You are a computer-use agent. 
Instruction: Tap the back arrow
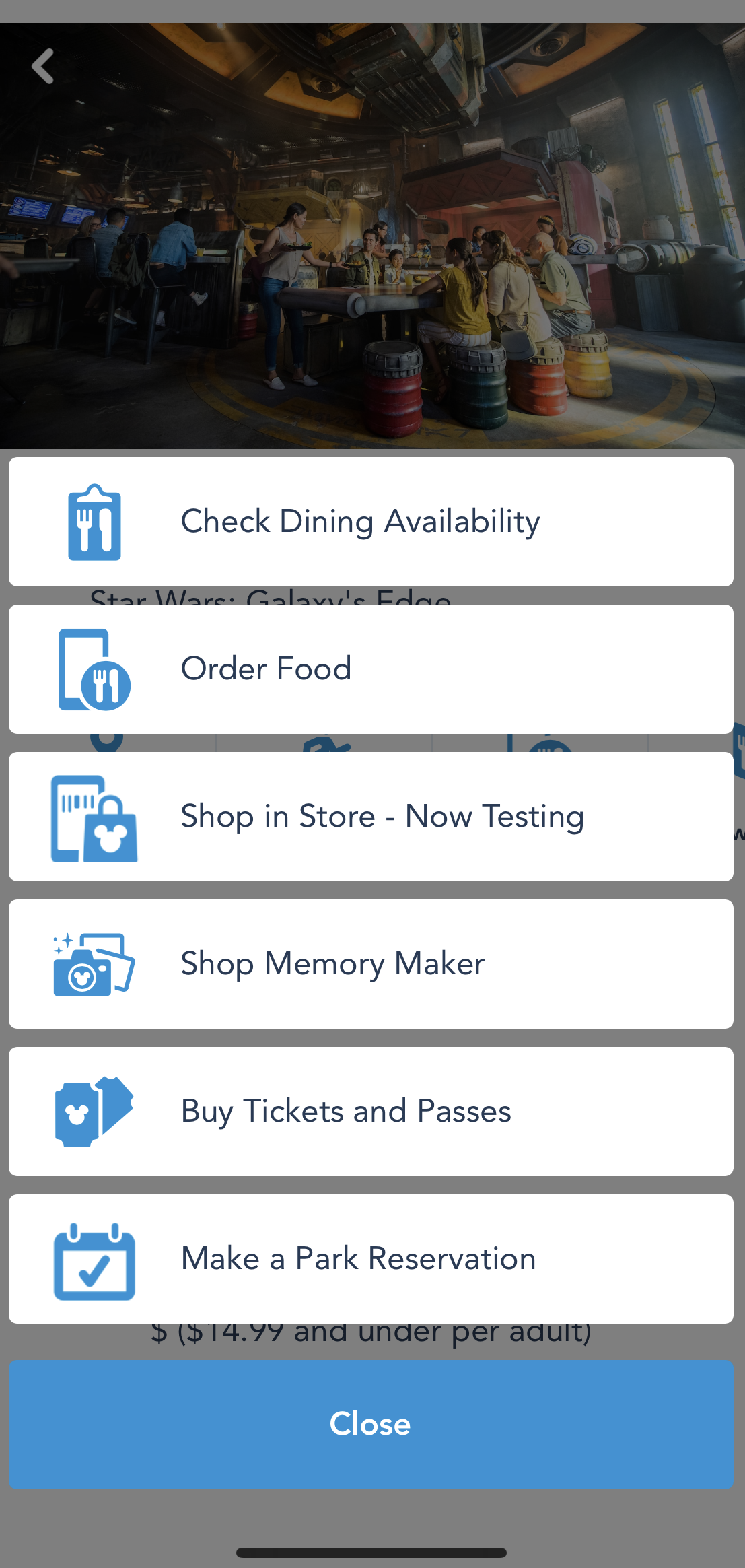click(x=43, y=66)
